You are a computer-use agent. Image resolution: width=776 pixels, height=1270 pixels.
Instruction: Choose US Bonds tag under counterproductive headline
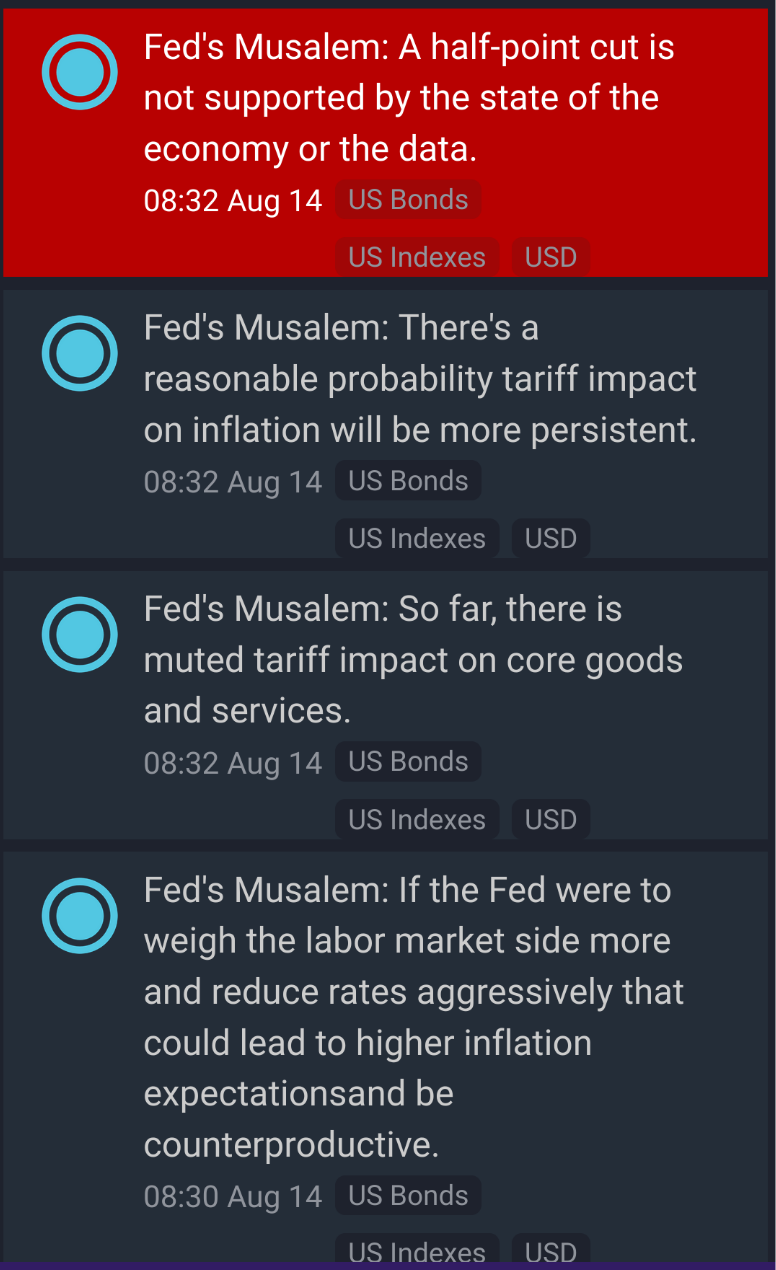(408, 1196)
